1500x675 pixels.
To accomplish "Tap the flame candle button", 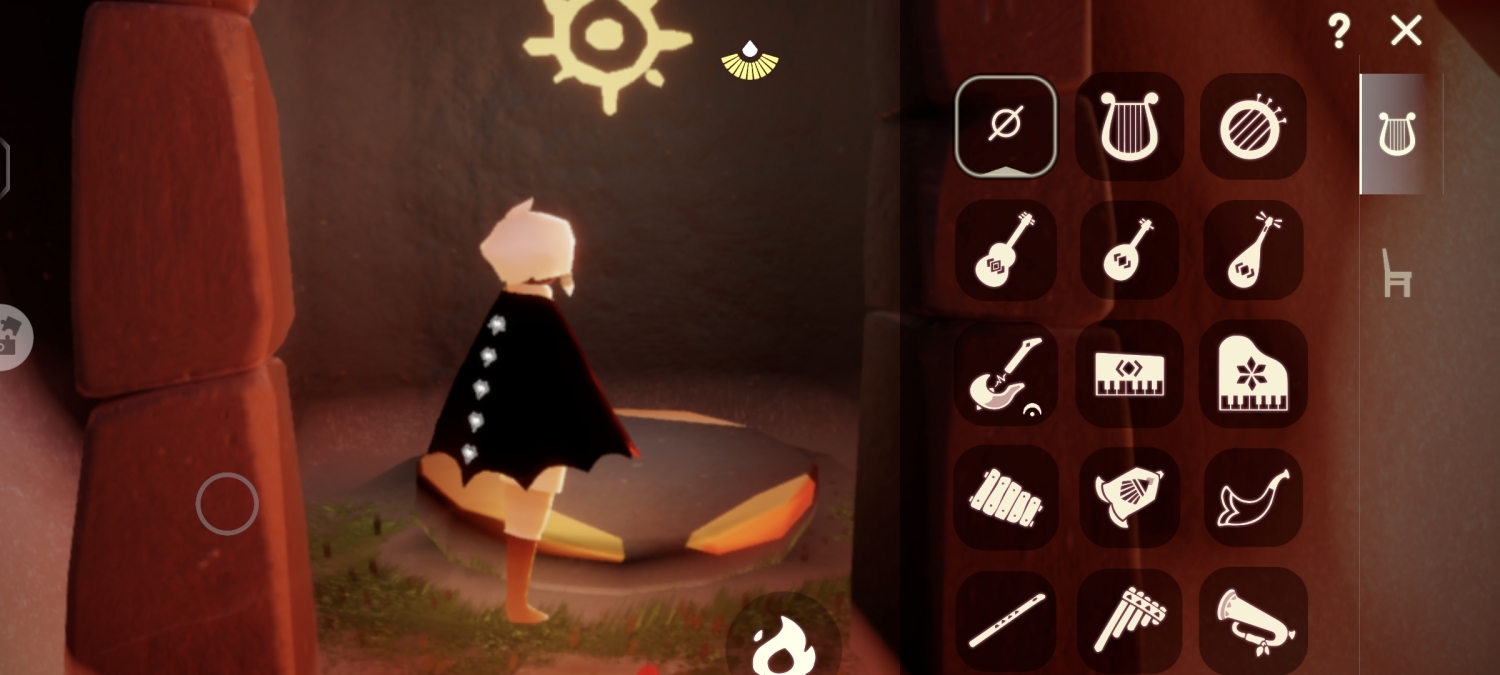I will click(x=782, y=642).
